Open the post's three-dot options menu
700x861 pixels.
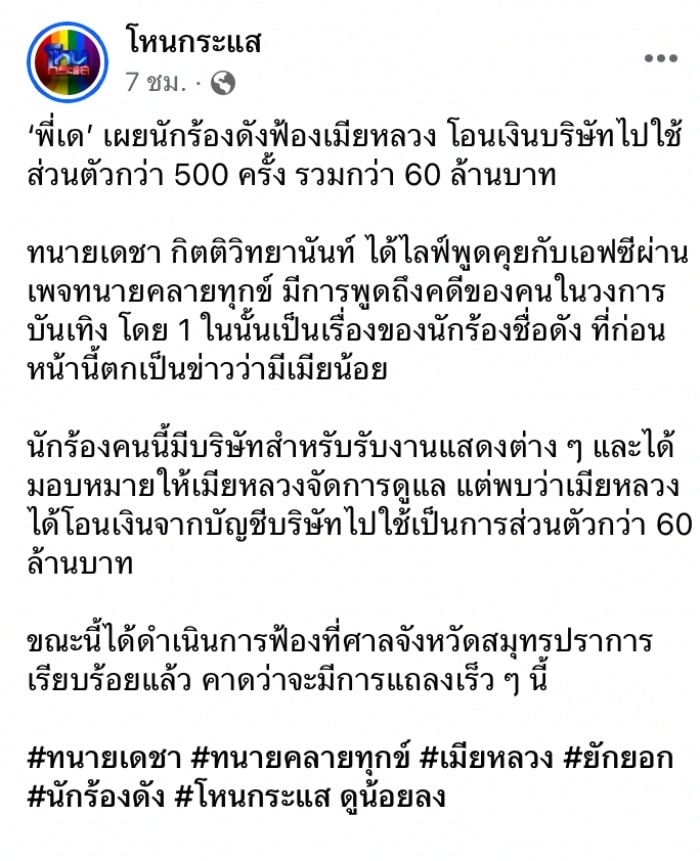click(x=660, y=58)
